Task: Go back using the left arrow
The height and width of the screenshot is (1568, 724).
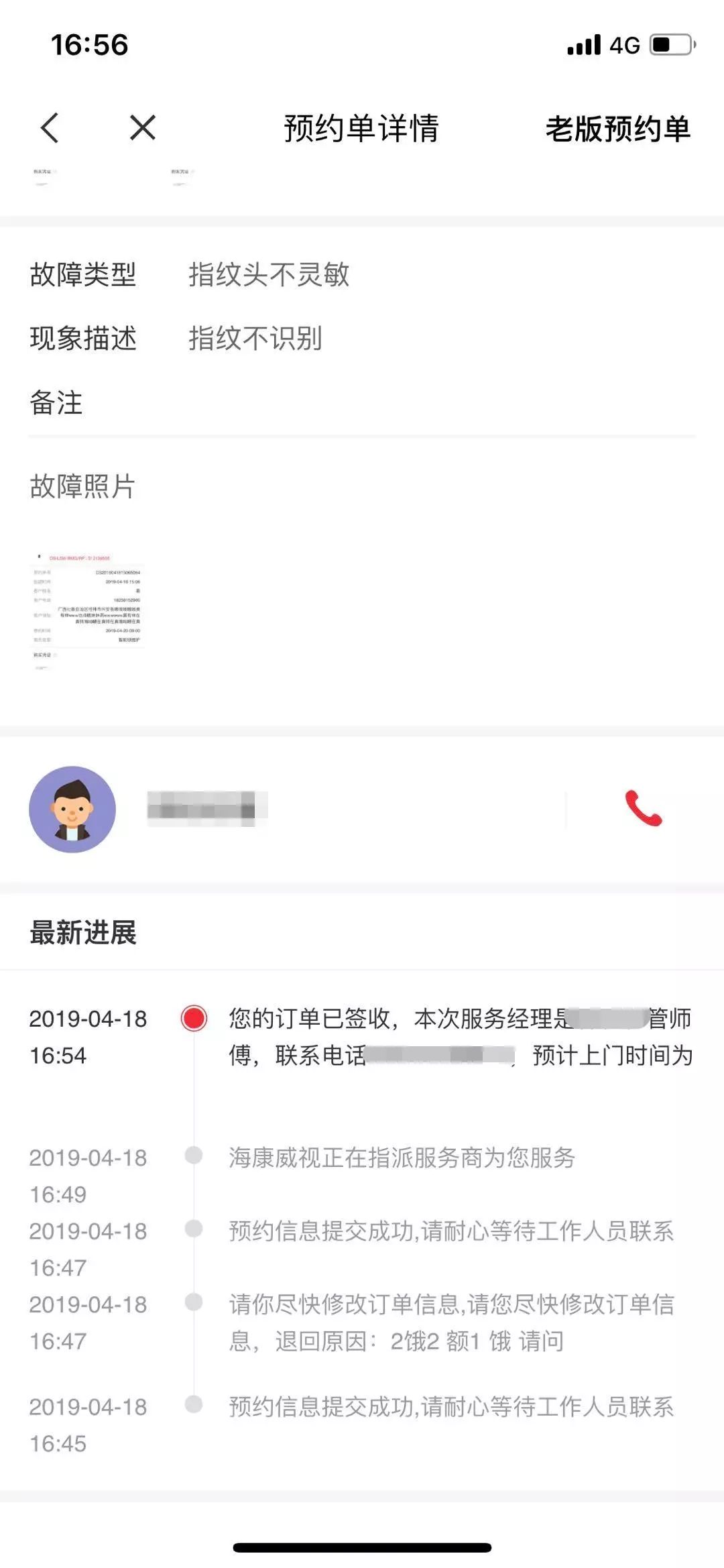Action: point(50,127)
